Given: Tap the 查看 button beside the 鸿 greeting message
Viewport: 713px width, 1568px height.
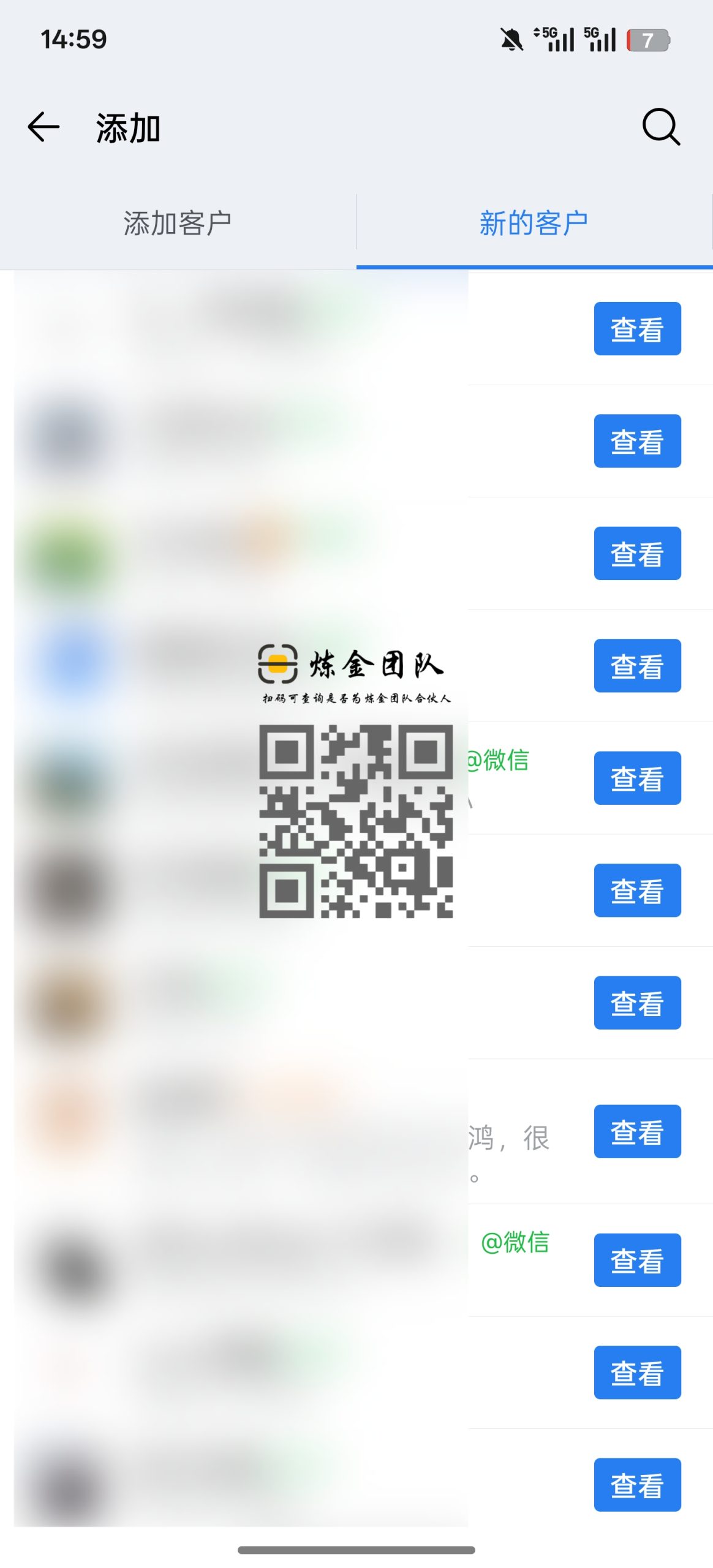Looking at the screenshot, I should (x=637, y=1132).
